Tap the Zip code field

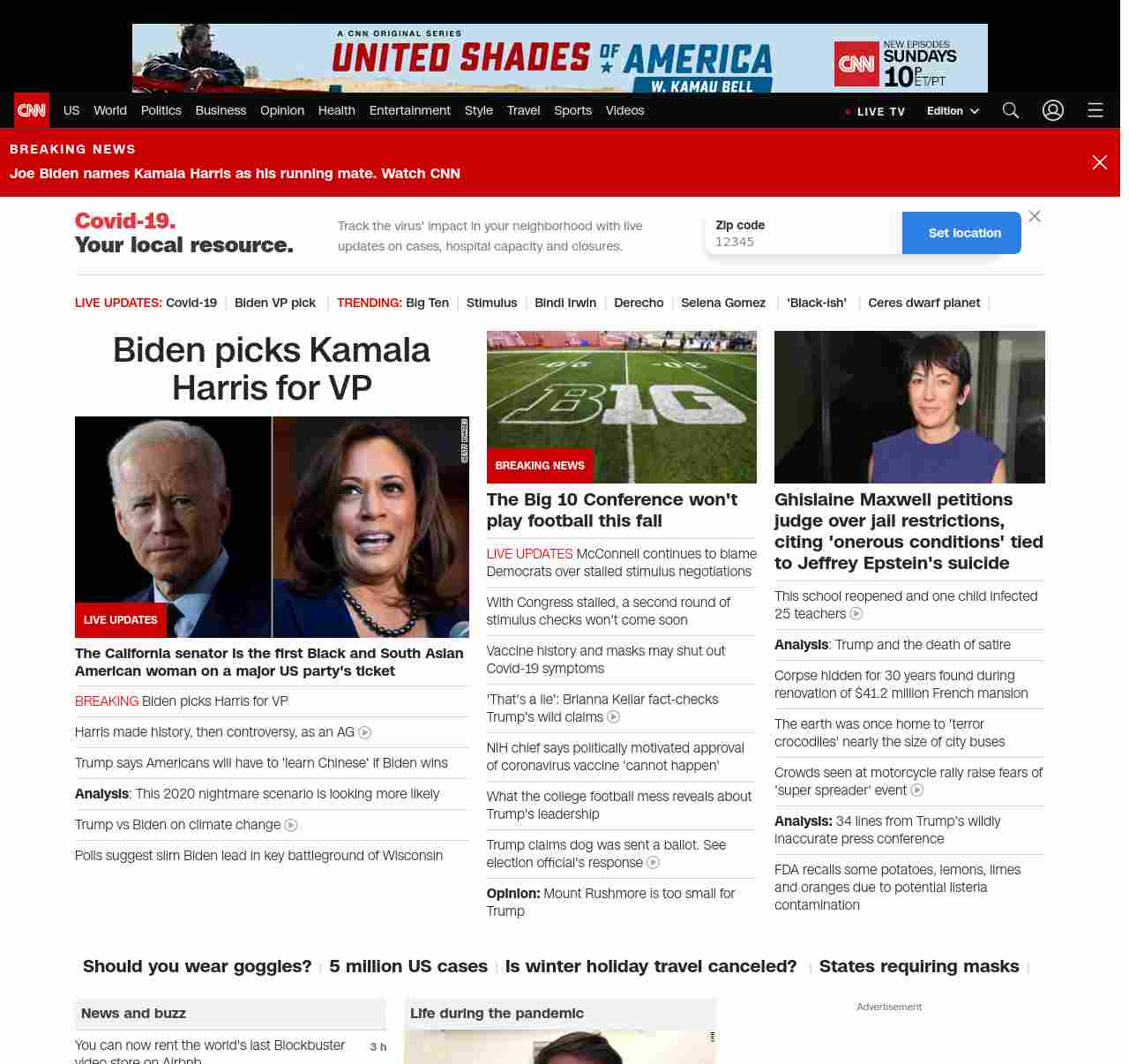(803, 242)
